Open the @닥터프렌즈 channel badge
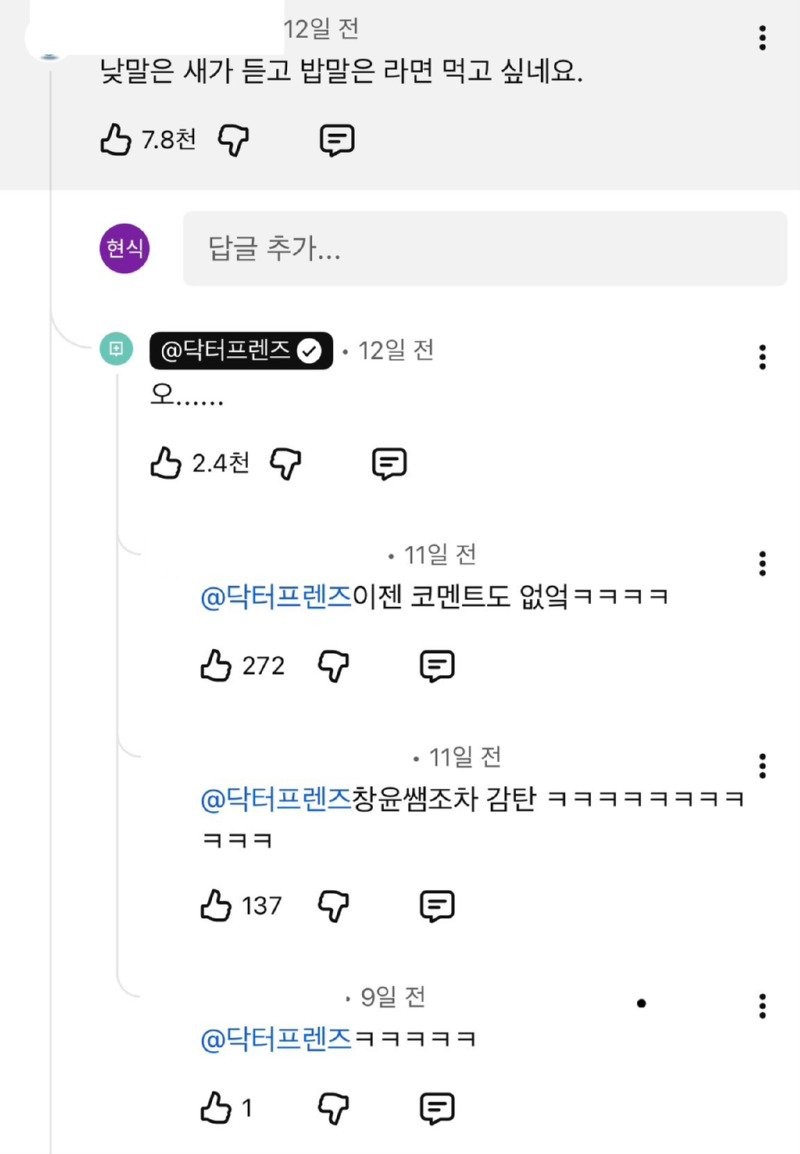Screen dimensions: 800x1154 click(240, 350)
